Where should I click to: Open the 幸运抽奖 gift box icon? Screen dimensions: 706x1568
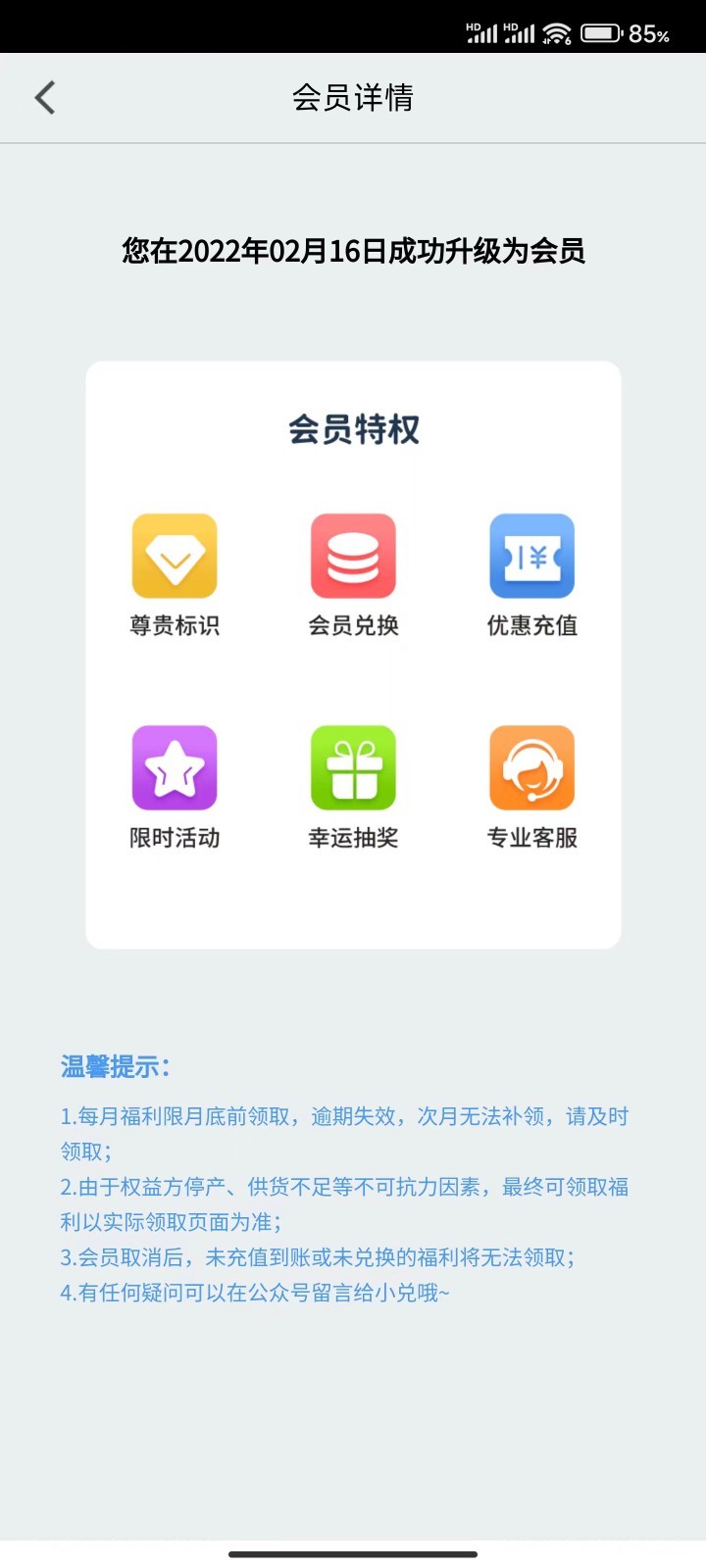(x=353, y=768)
